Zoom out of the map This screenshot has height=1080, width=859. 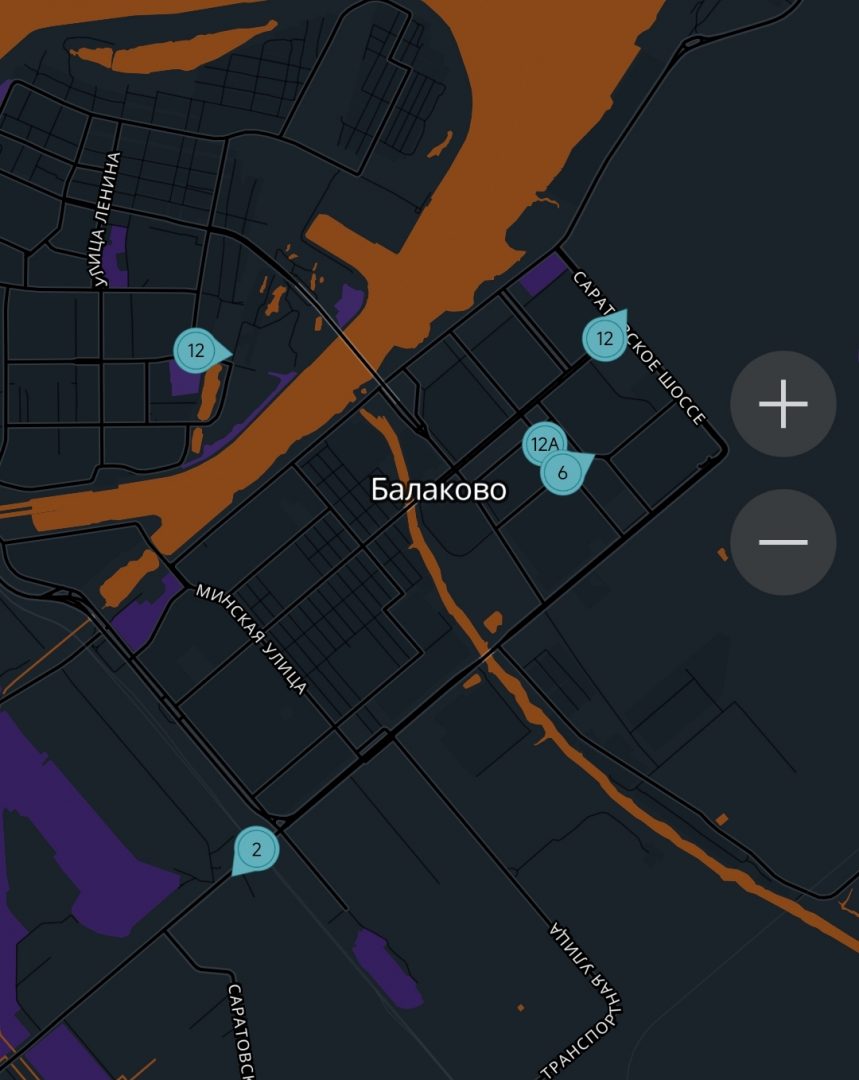(x=783, y=542)
